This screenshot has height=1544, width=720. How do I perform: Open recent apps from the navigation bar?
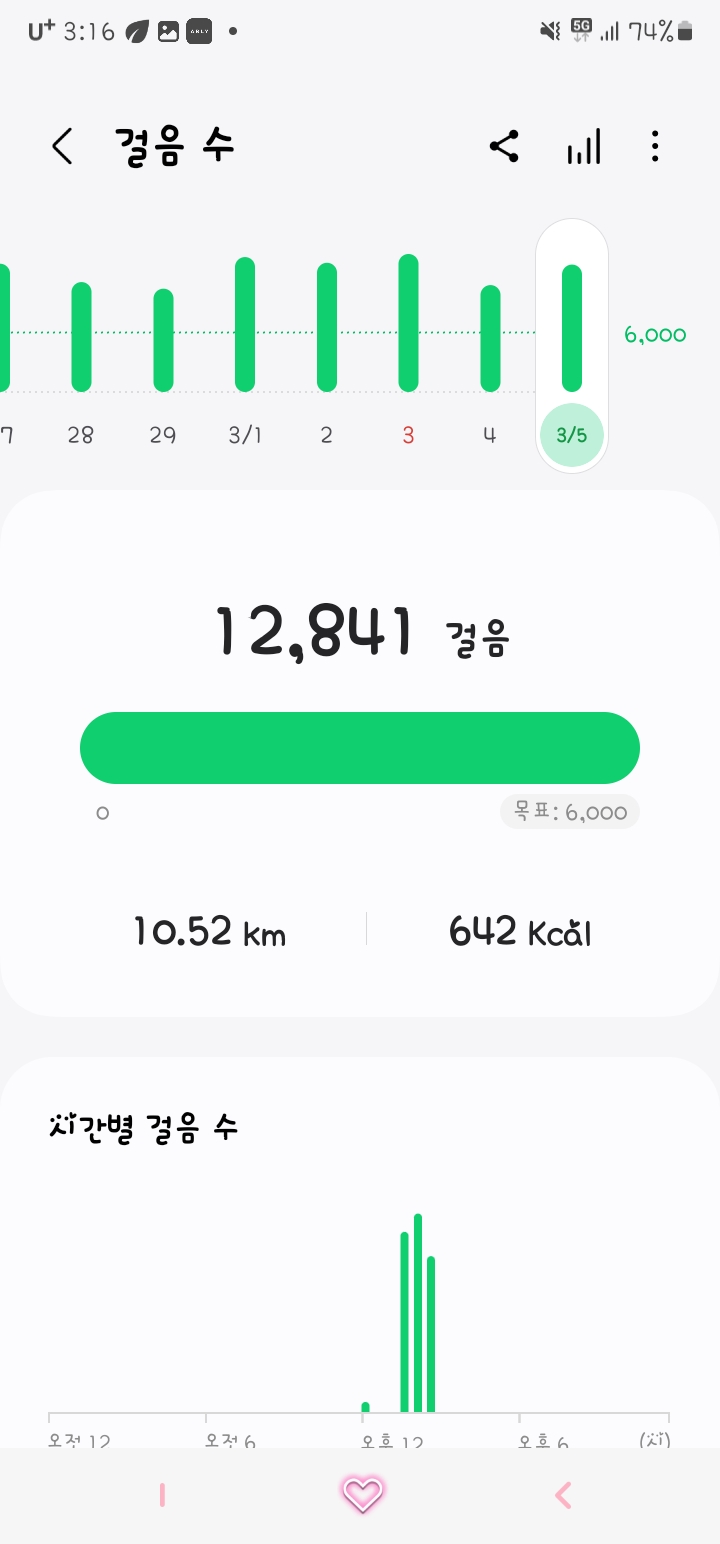point(162,1495)
